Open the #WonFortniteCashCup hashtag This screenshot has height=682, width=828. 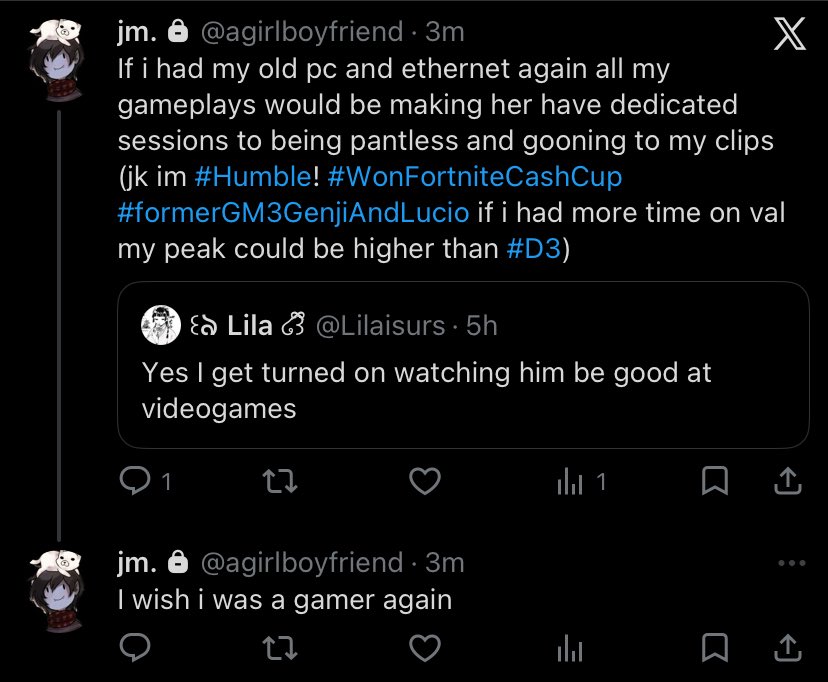(475, 176)
